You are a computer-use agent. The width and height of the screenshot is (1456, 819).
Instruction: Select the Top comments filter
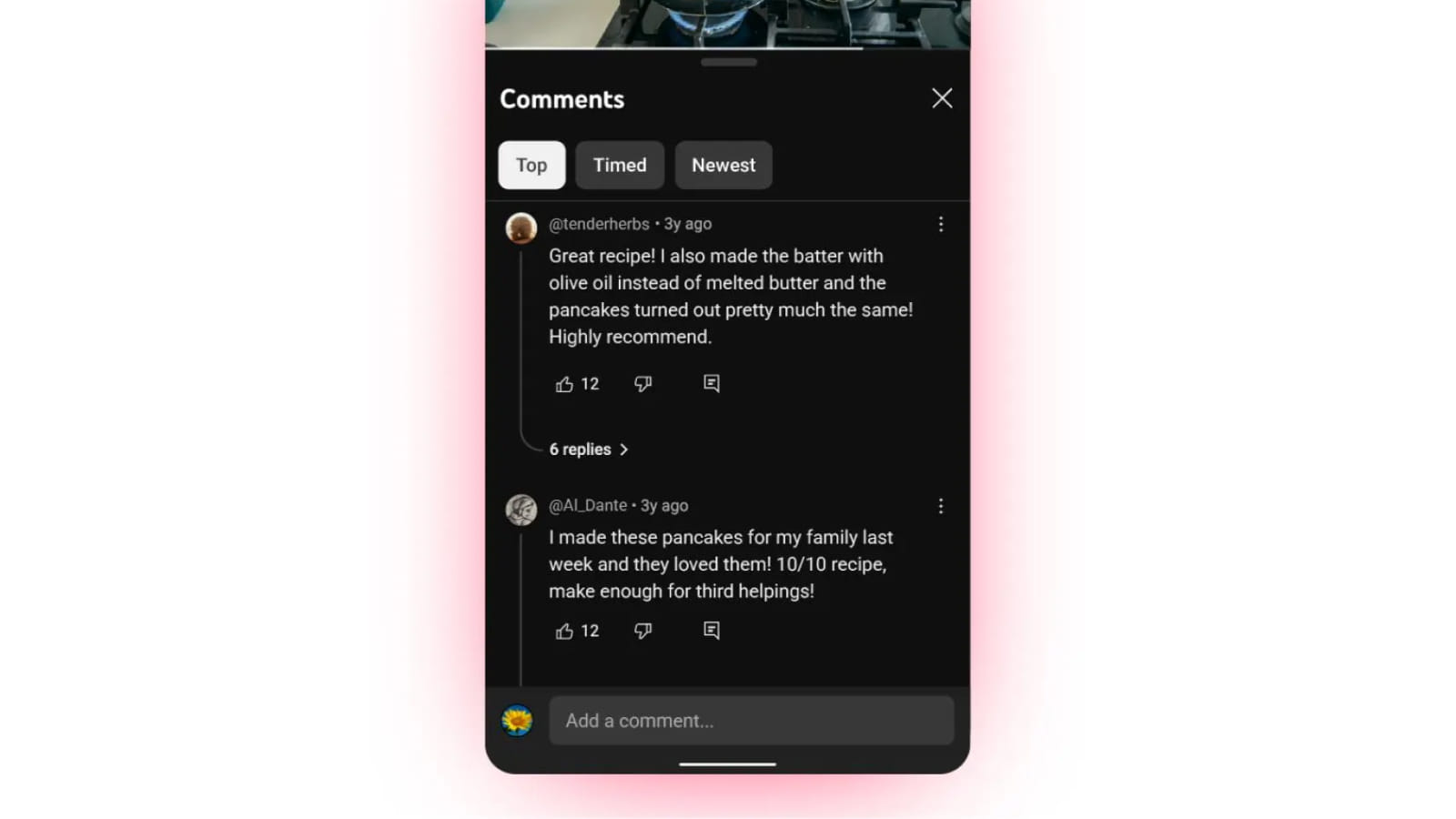pos(531,165)
